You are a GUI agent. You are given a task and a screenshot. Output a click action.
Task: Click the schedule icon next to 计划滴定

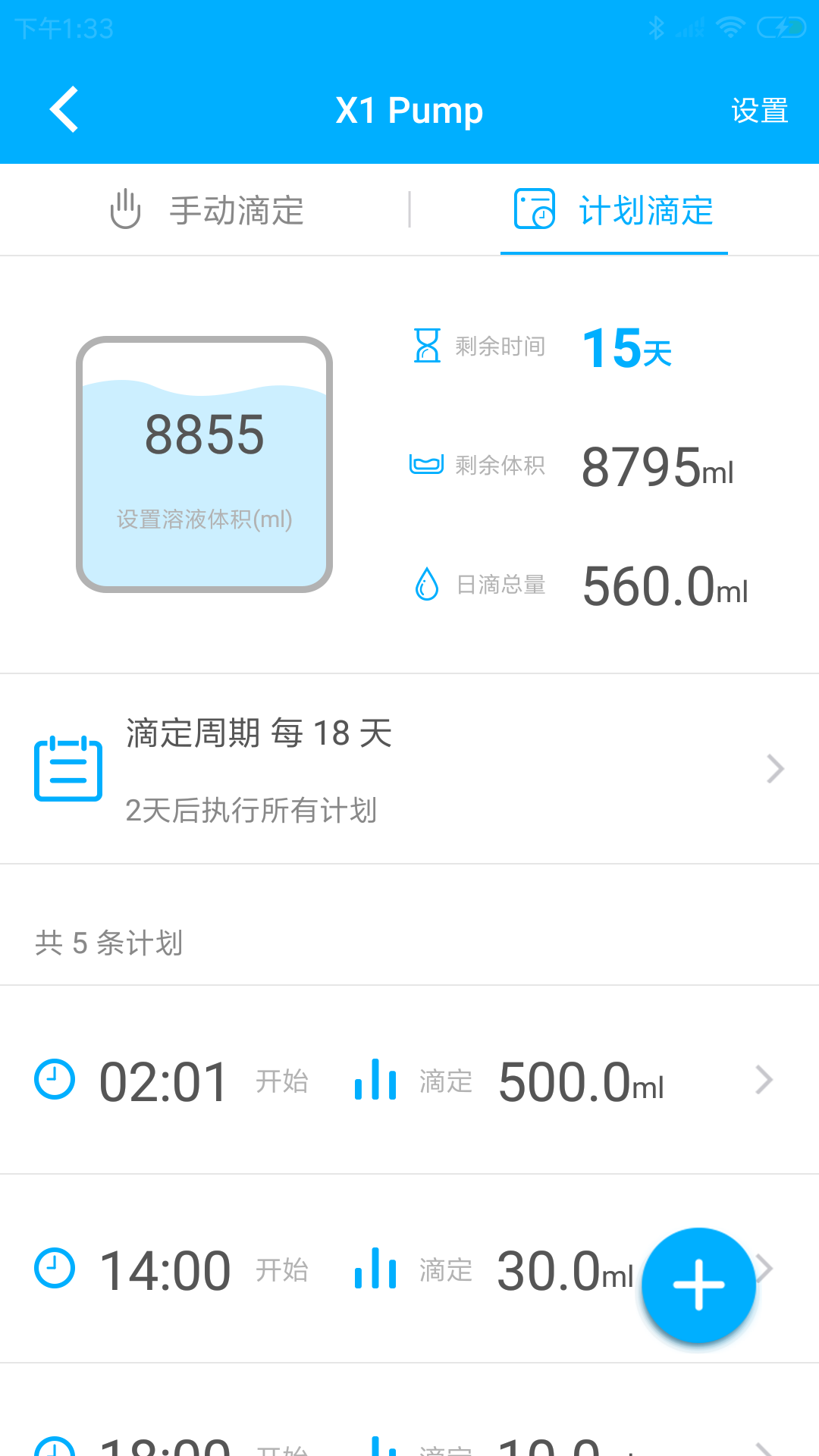click(536, 210)
